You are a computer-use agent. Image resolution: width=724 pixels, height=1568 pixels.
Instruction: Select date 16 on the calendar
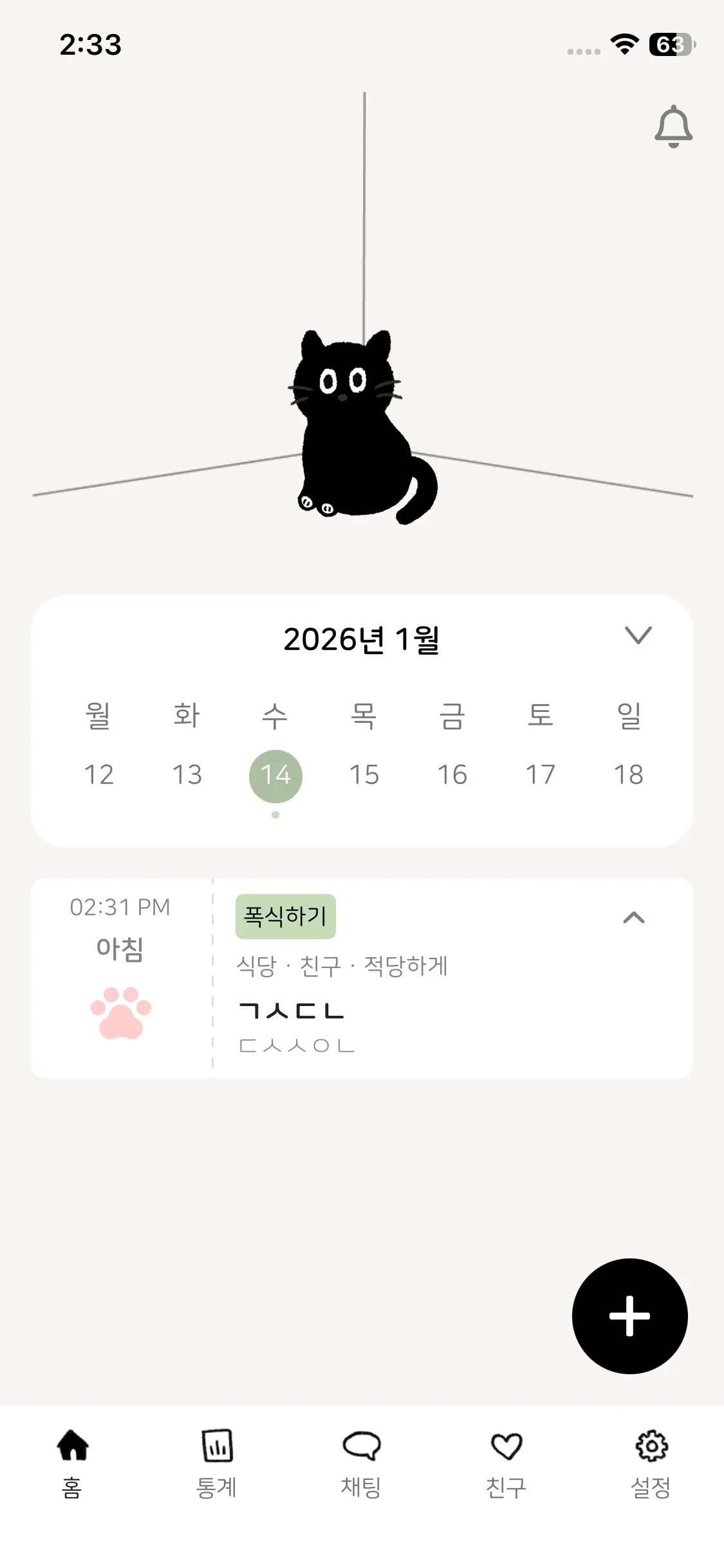click(x=452, y=775)
